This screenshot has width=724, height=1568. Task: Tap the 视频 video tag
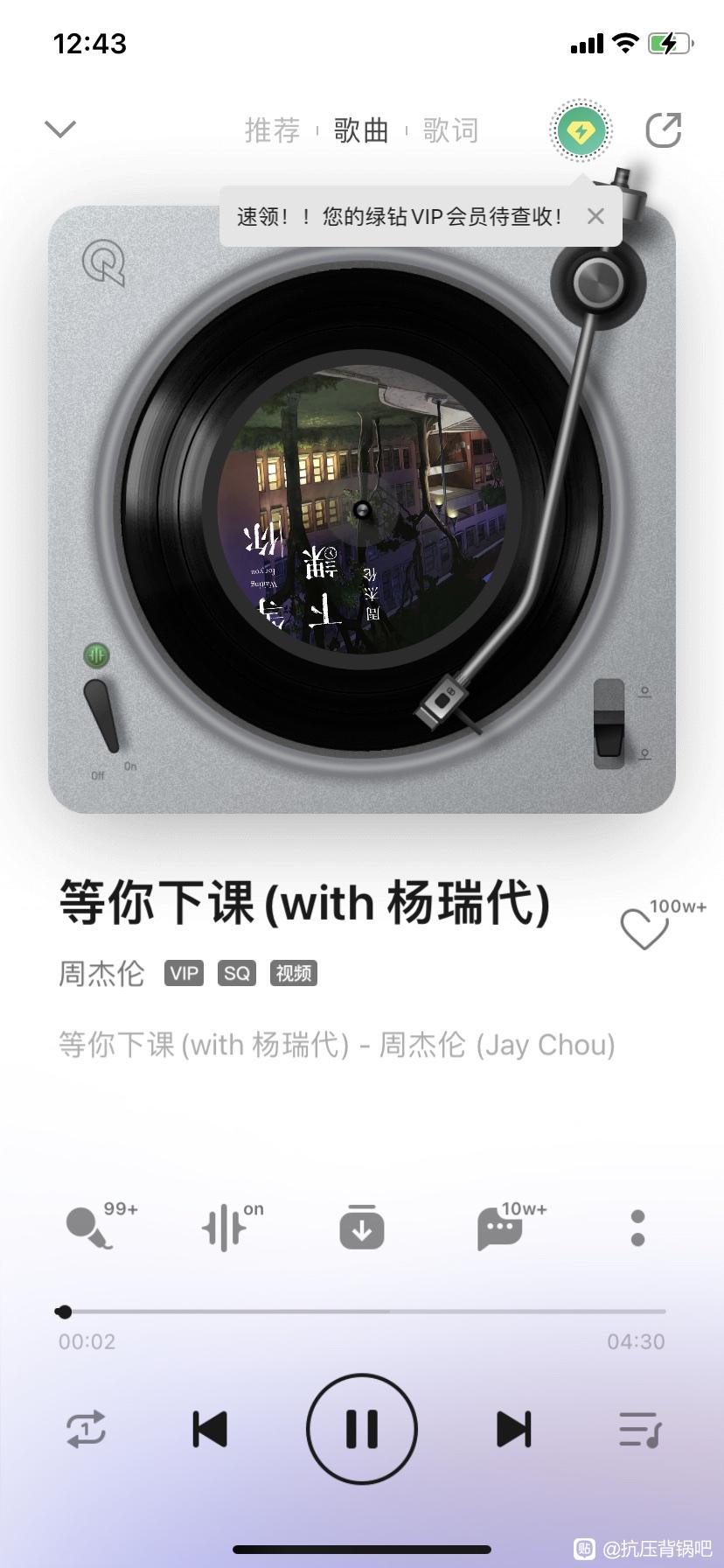click(x=293, y=973)
